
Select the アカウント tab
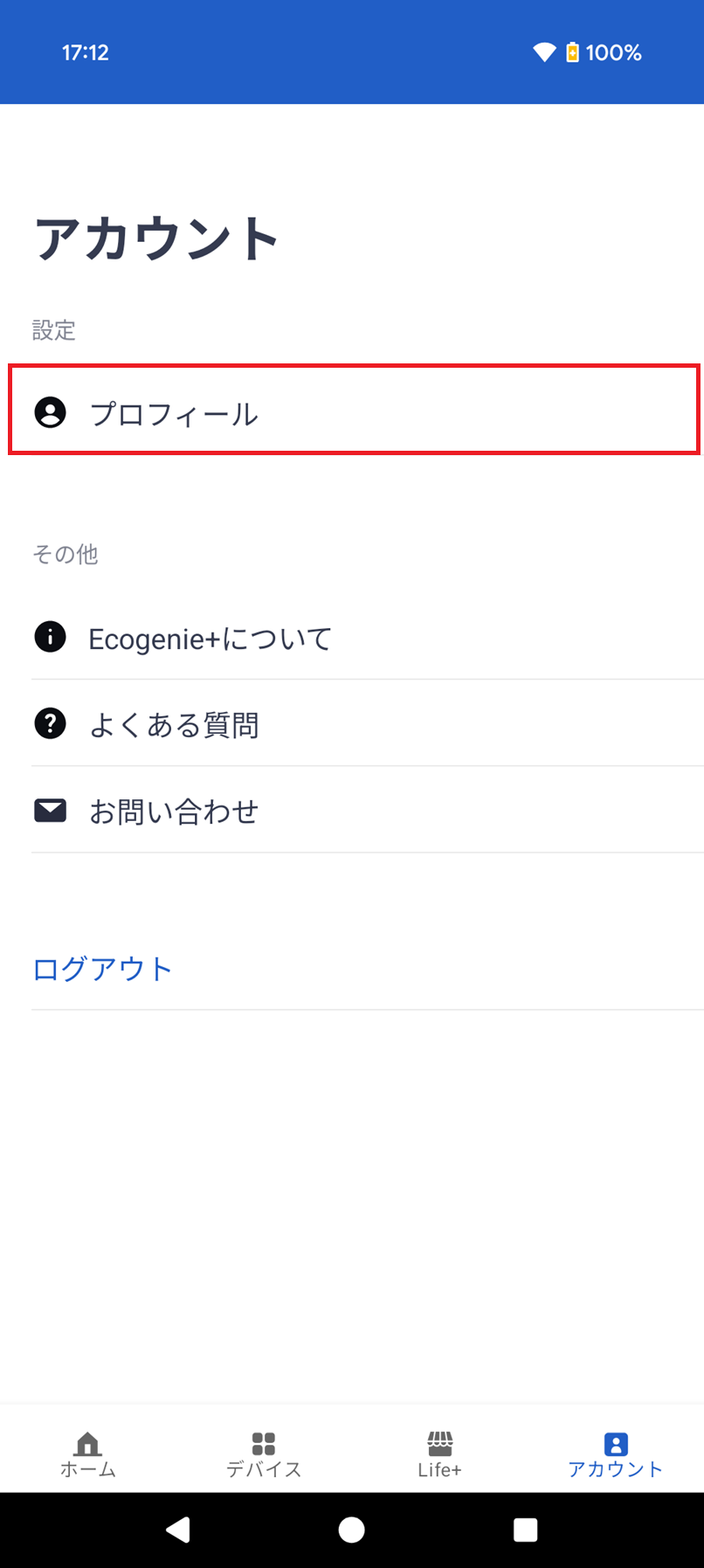(x=615, y=1454)
